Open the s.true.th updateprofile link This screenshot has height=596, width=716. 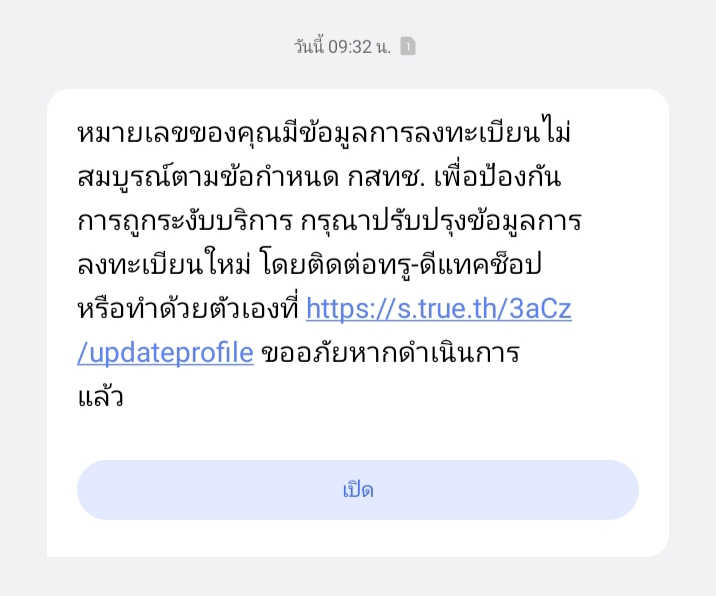(x=438, y=309)
